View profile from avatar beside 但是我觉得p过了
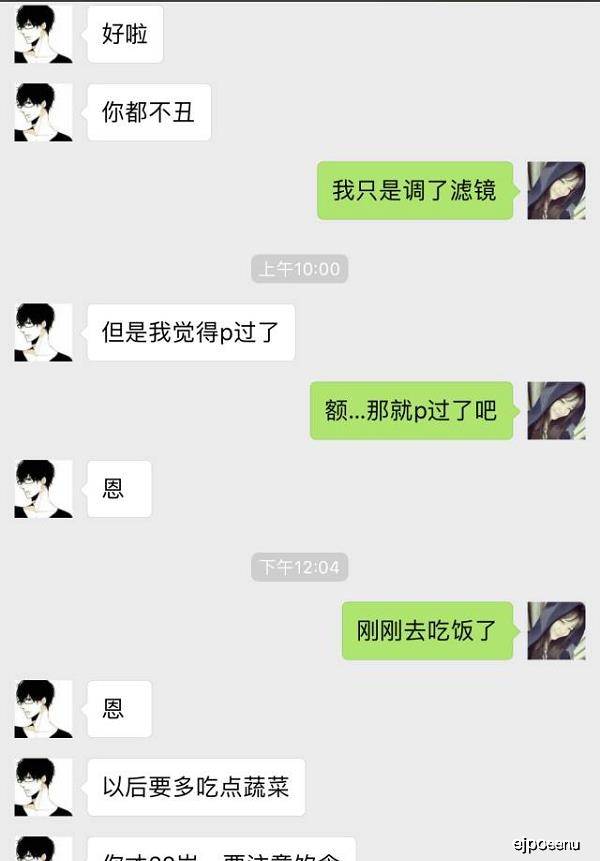The image size is (600, 861). (x=43, y=332)
